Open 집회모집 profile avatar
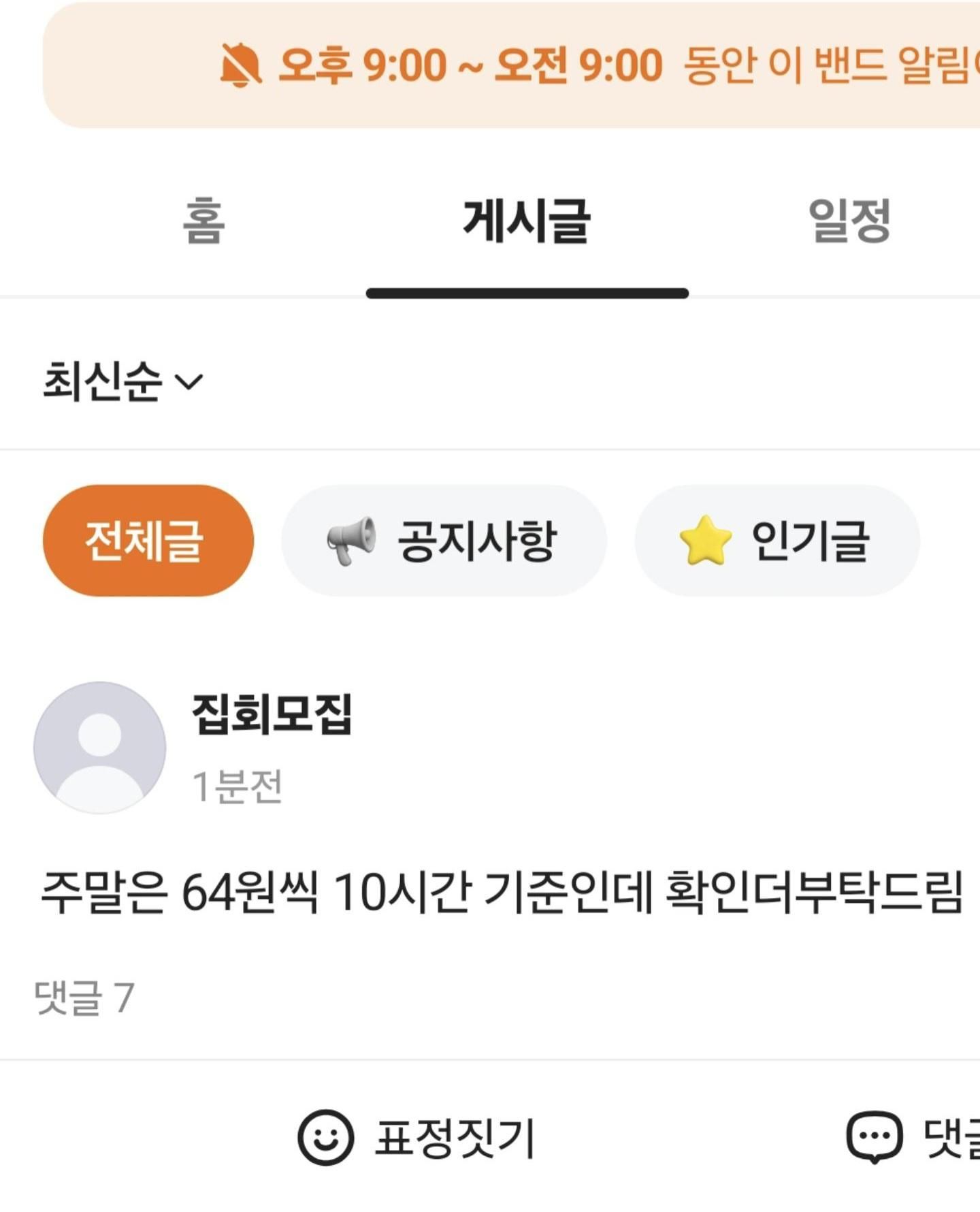This screenshot has height=1212, width=980. [x=100, y=748]
